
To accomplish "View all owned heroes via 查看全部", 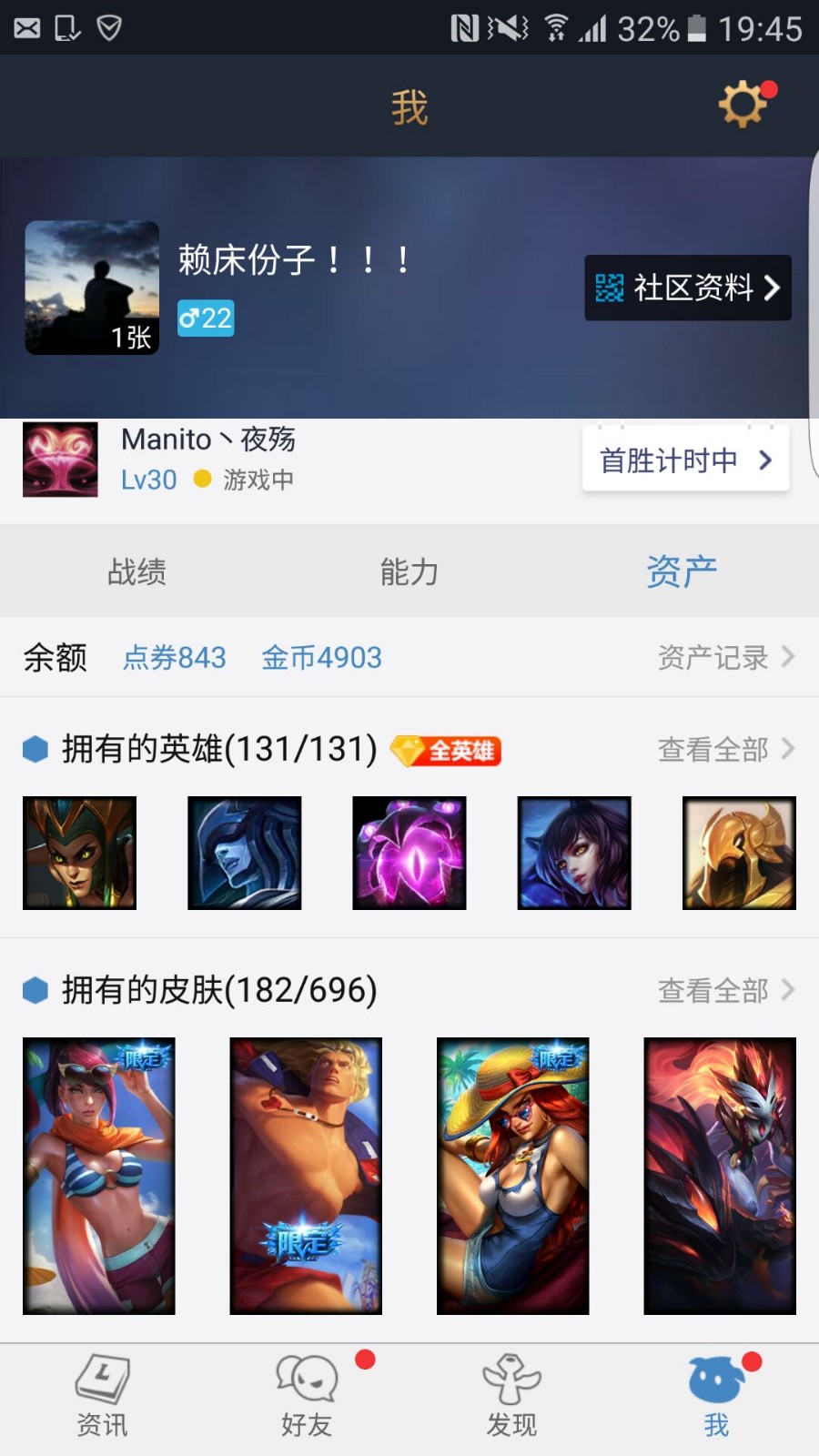I will click(725, 750).
